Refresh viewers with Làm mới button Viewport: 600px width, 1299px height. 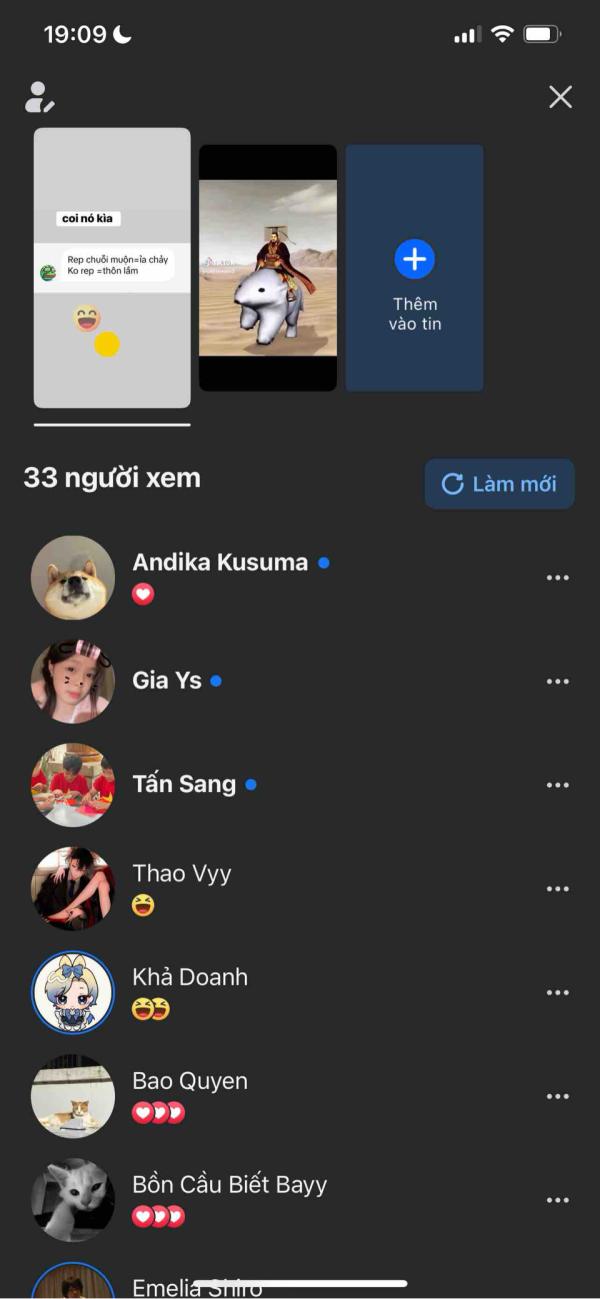pyautogui.click(x=499, y=484)
